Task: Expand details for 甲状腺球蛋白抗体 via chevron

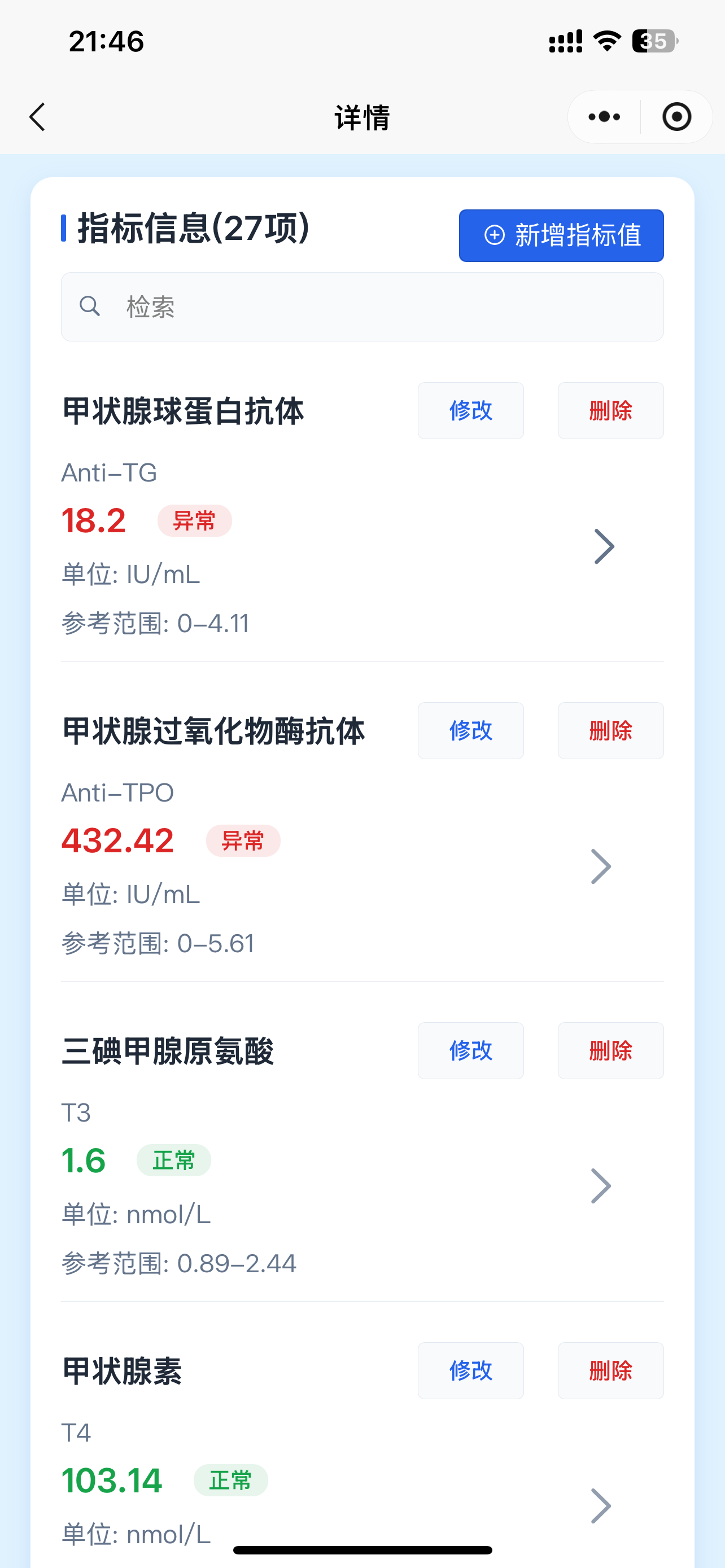Action: [x=603, y=546]
